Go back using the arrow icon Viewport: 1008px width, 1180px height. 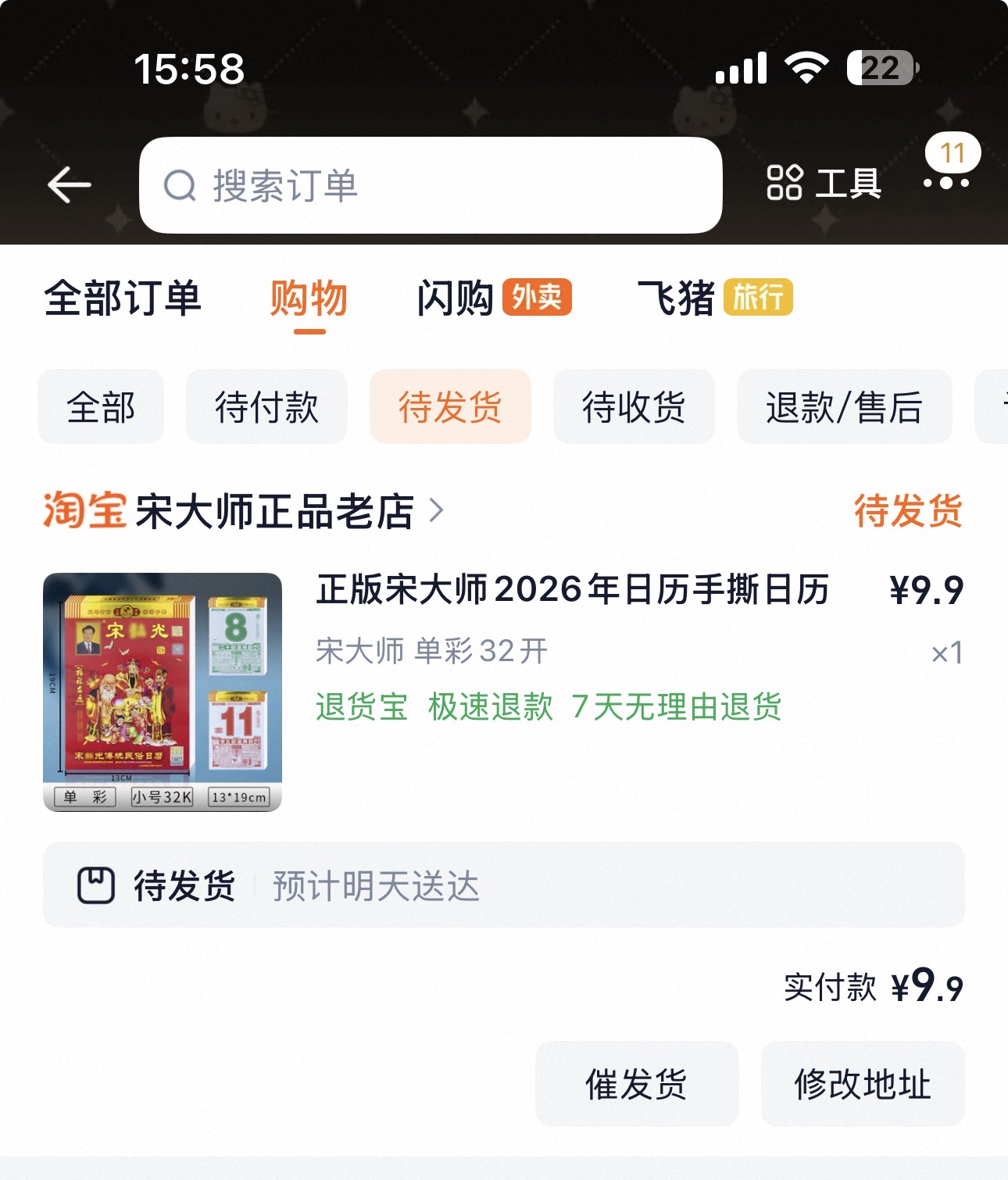pos(70,185)
